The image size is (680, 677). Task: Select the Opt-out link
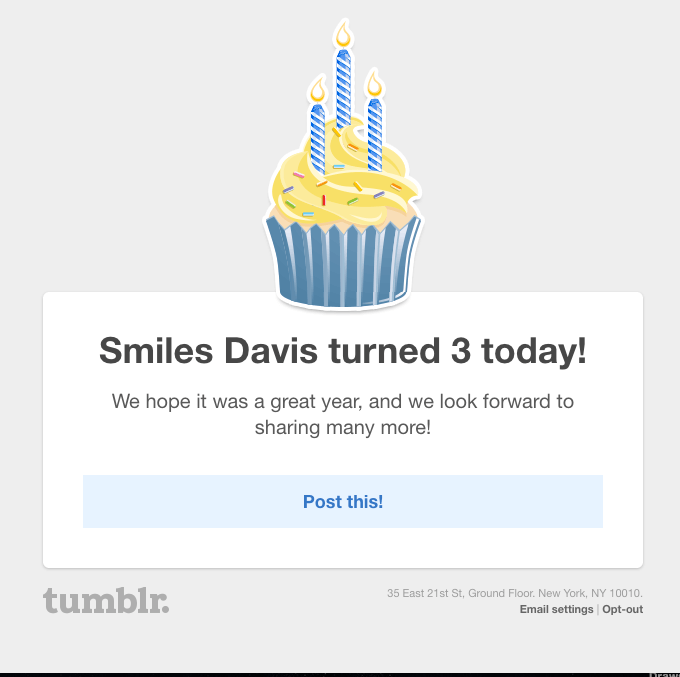[622, 609]
